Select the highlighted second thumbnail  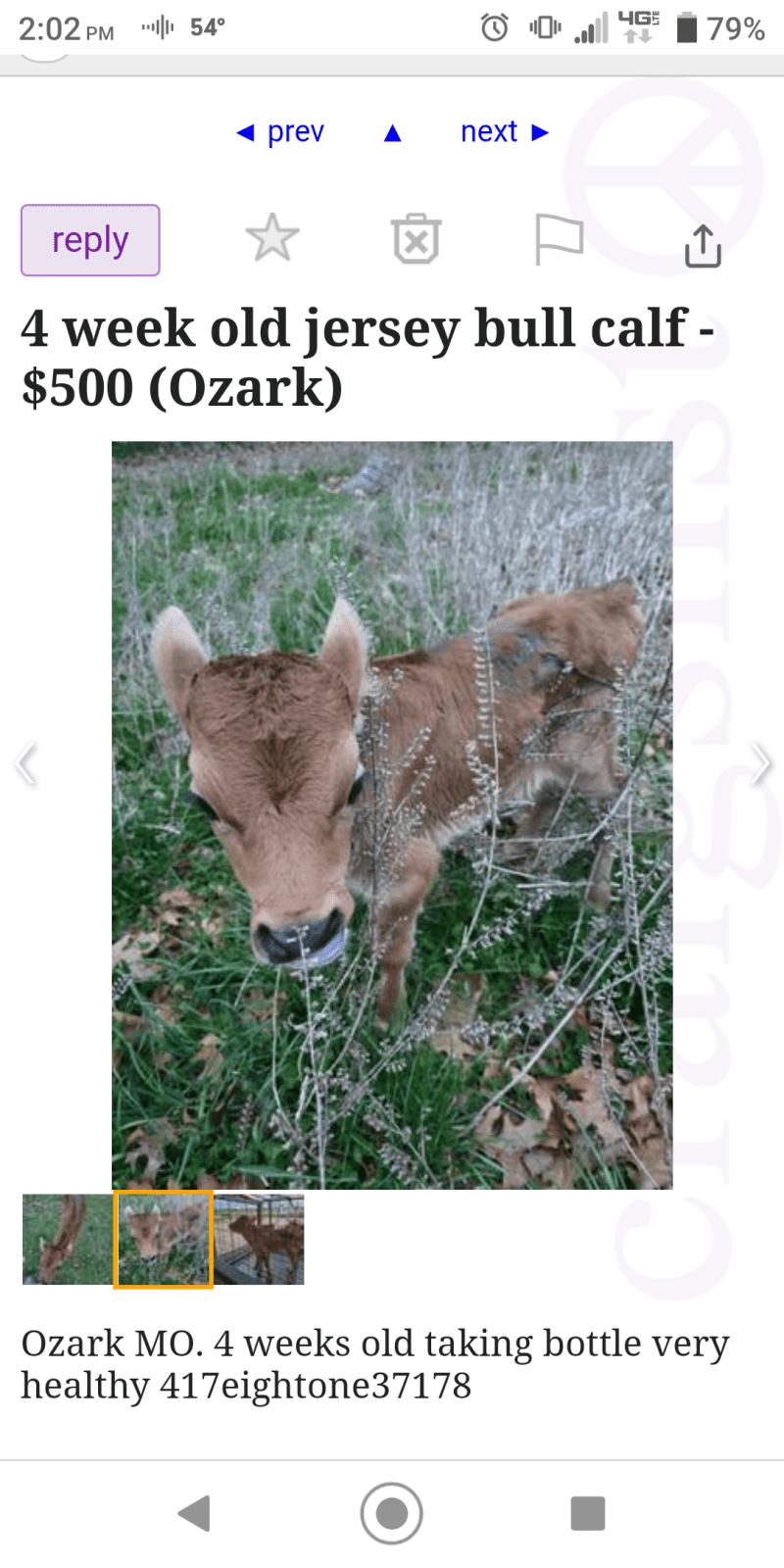tap(164, 1239)
